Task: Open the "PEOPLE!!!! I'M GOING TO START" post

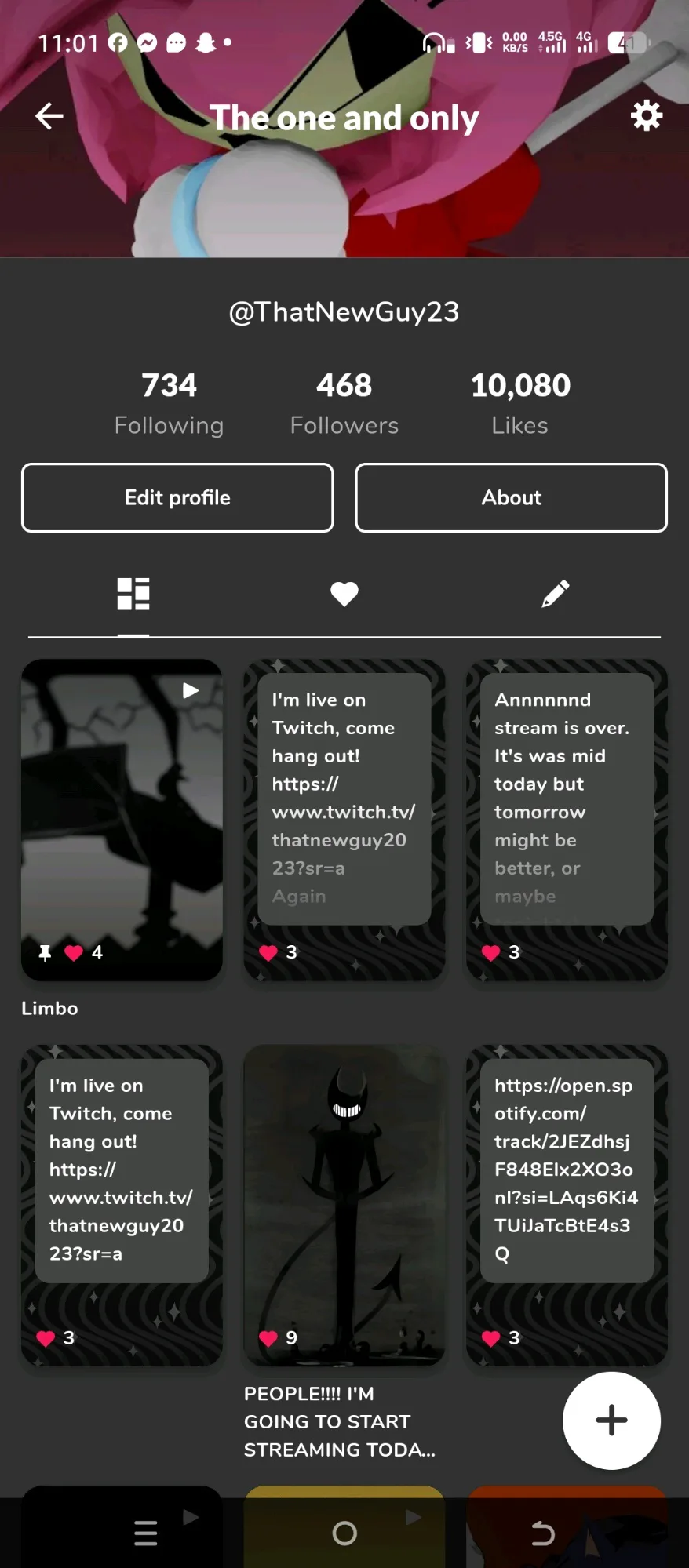Action: point(344,1205)
